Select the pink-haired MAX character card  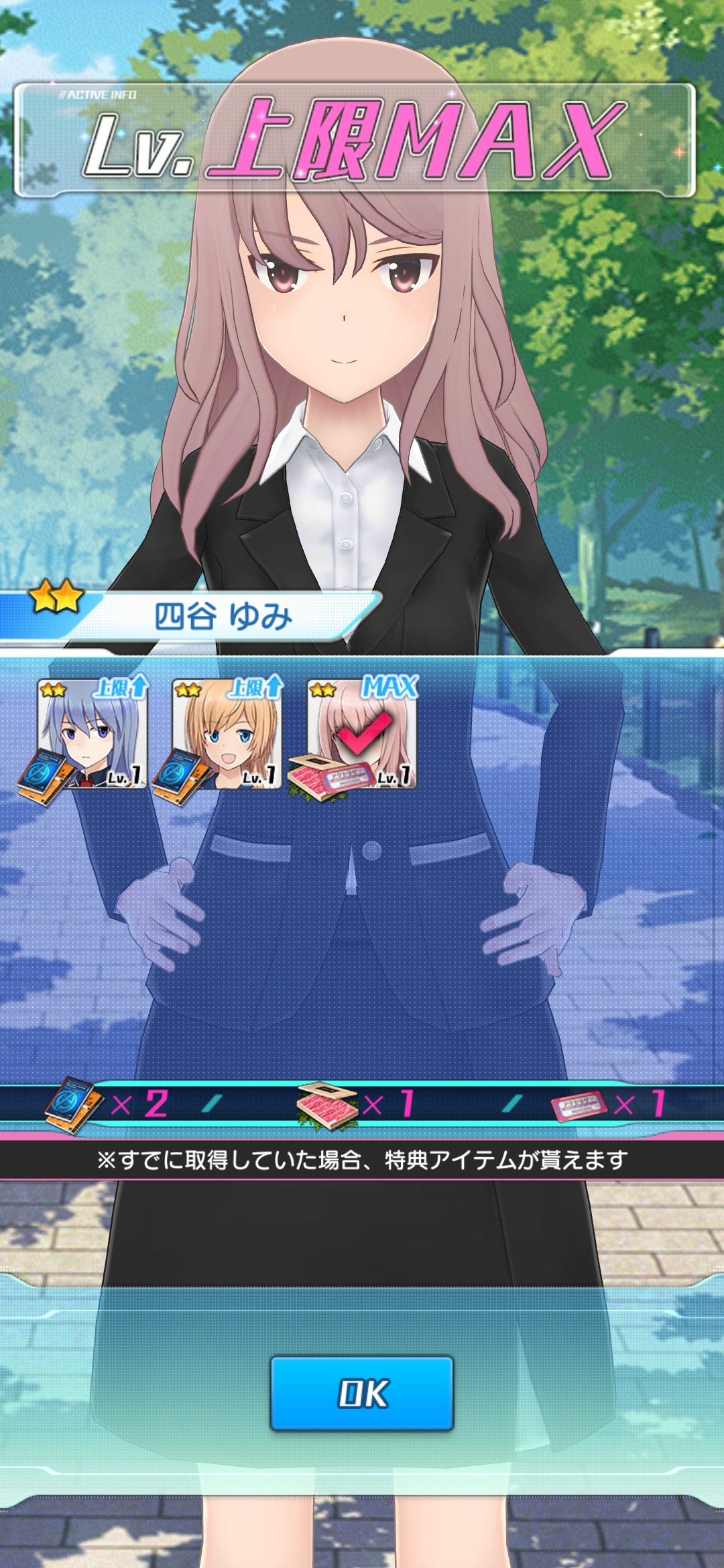363,734
